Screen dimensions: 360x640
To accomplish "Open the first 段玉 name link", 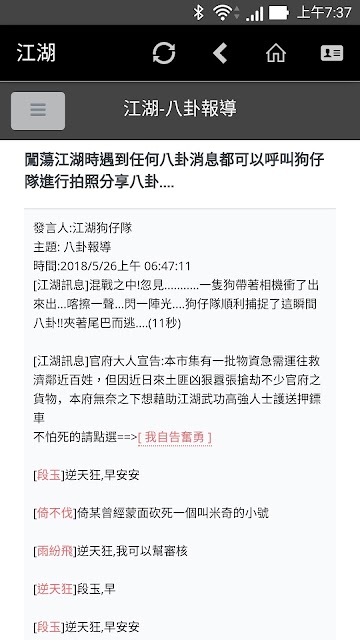I will pos(49,476).
